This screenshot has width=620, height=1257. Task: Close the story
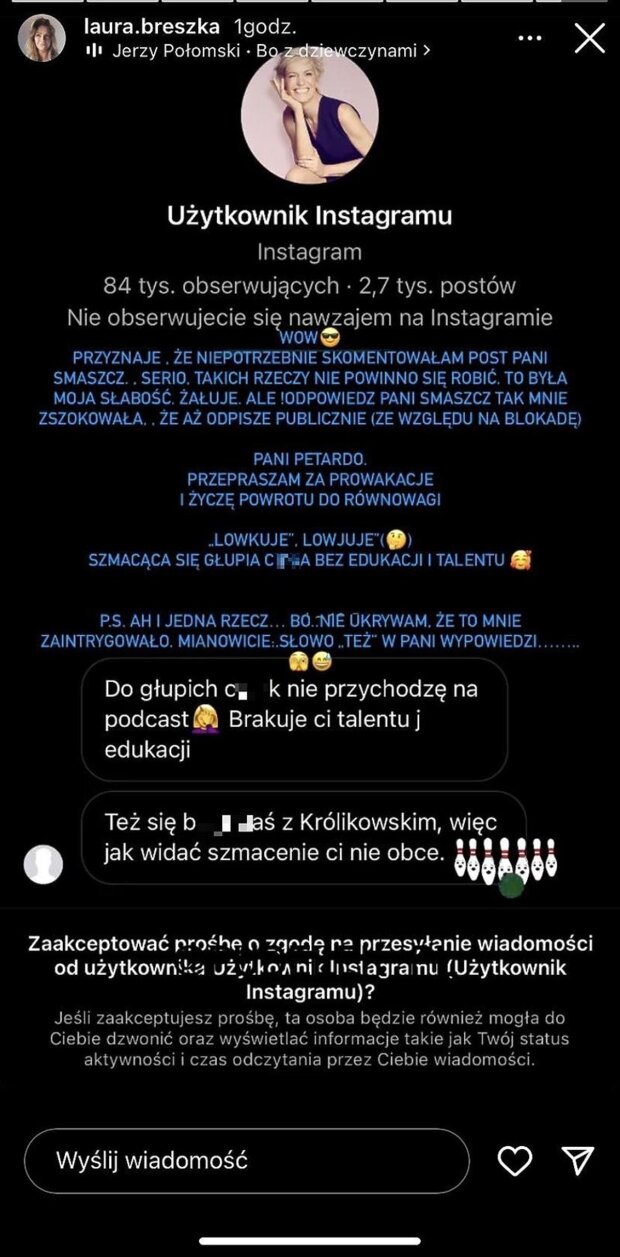point(589,38)
